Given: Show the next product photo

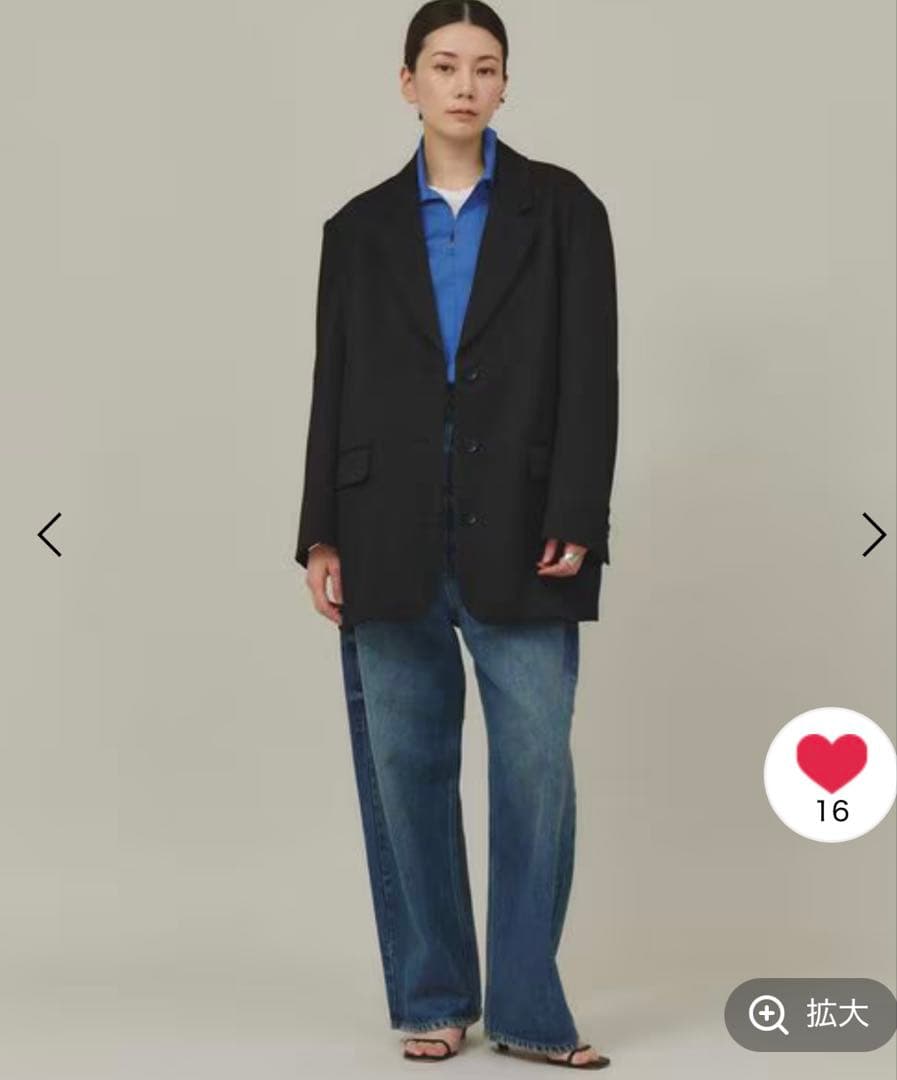Looking at the screenshot, I should 873,535.
